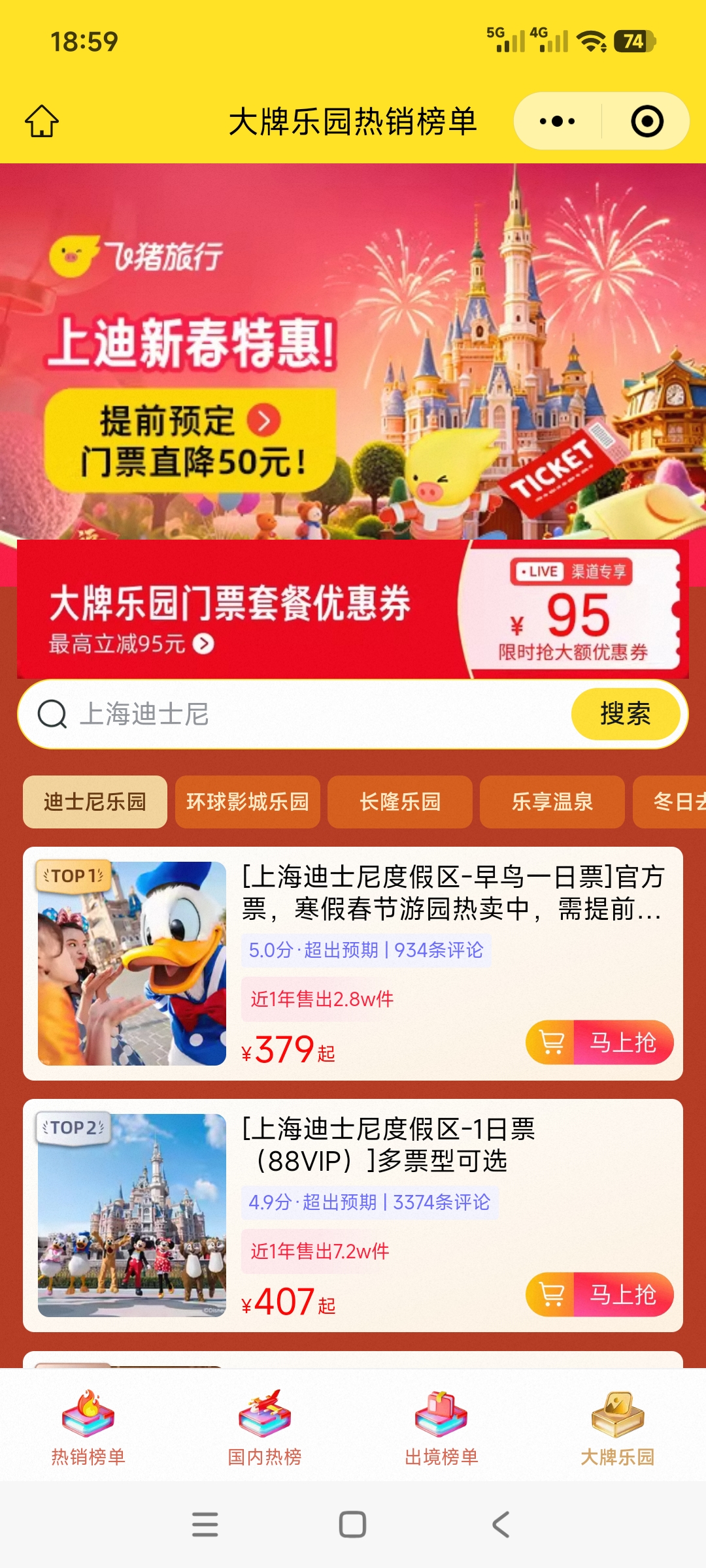This screenshot has width=706, height=1568.
Task: Go to the mini program home icon
Action: point(42,121)
